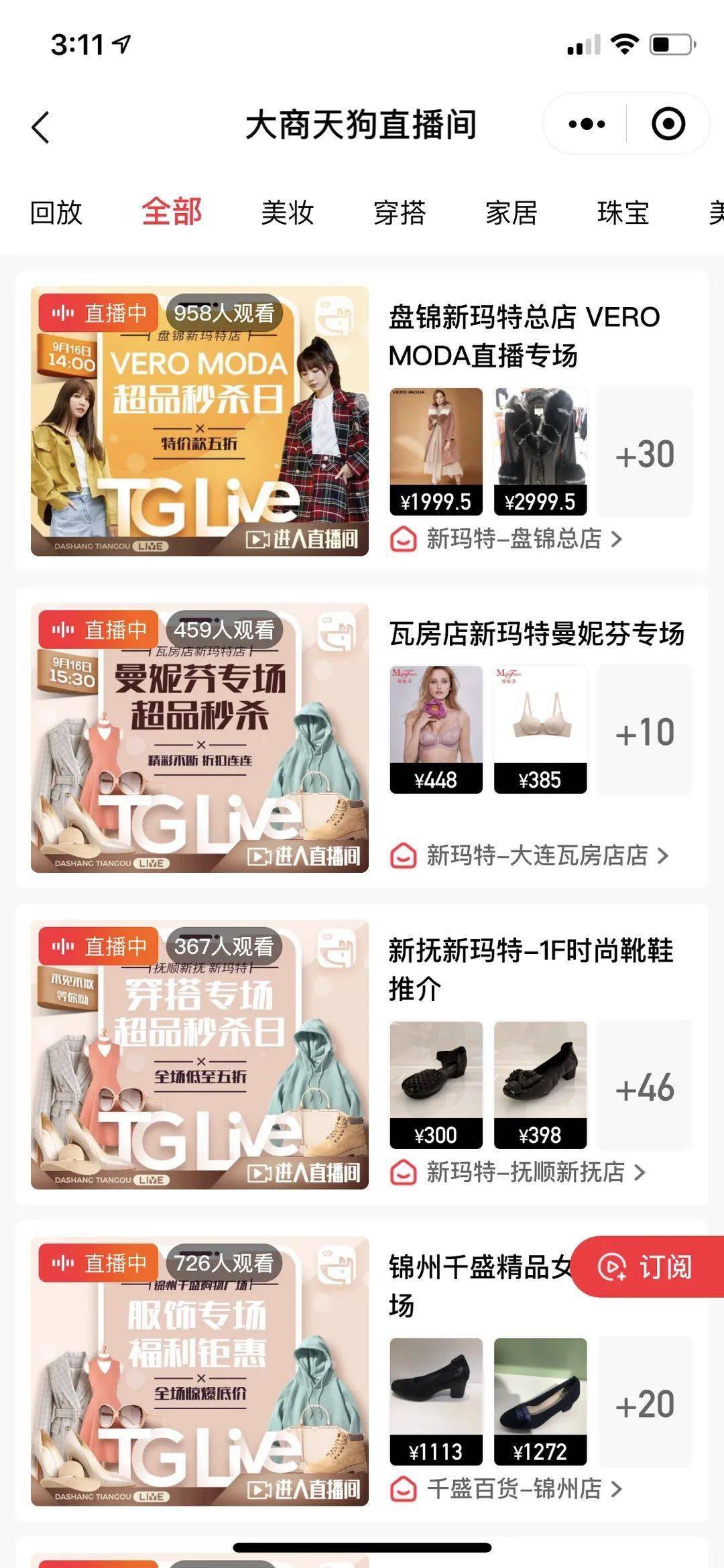Open the 家居 tab
724x1568 pixels.
click(511, 213)
